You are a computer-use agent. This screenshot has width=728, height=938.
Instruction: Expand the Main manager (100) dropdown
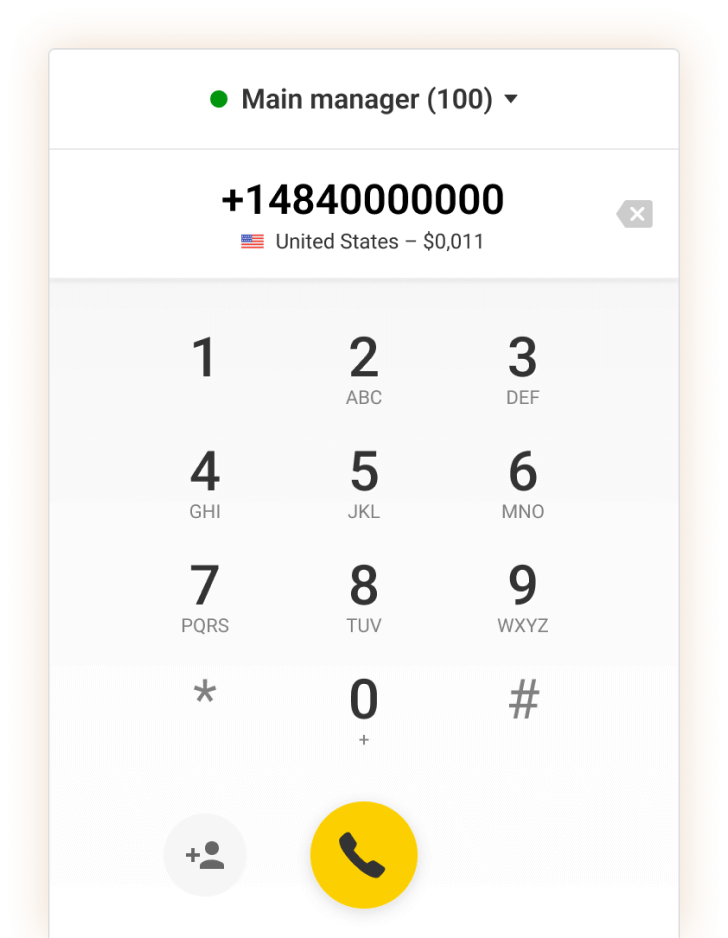click(364, 99)
